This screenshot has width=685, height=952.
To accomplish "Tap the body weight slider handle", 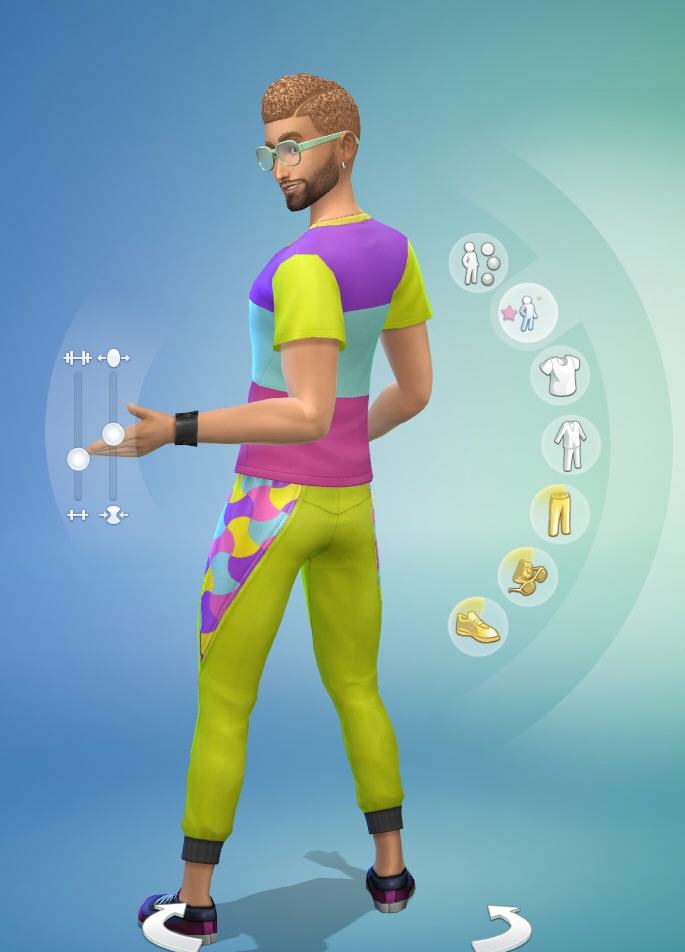I will coord(113,434).
